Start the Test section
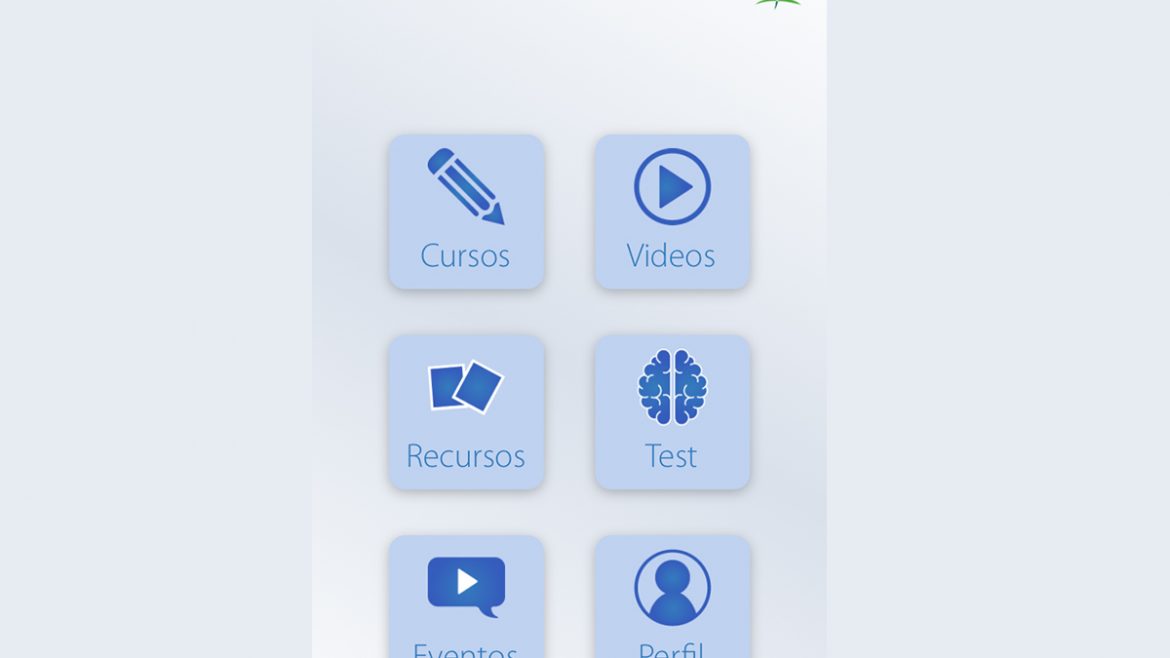Viewport: 1170px width, 658px height. click(x=672, y=412)
